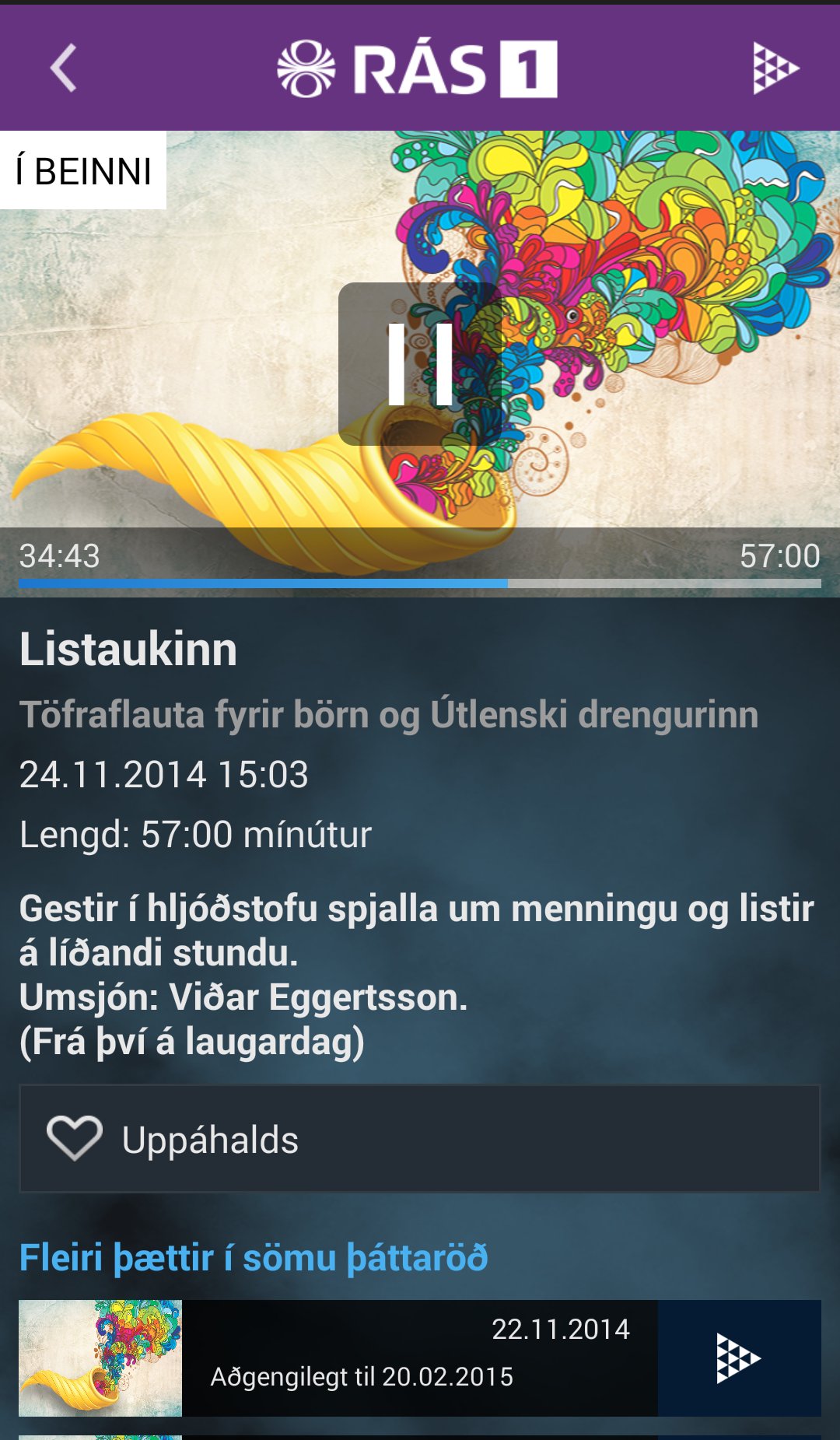Seek along the playback progress bar

(x=420, y=583)
